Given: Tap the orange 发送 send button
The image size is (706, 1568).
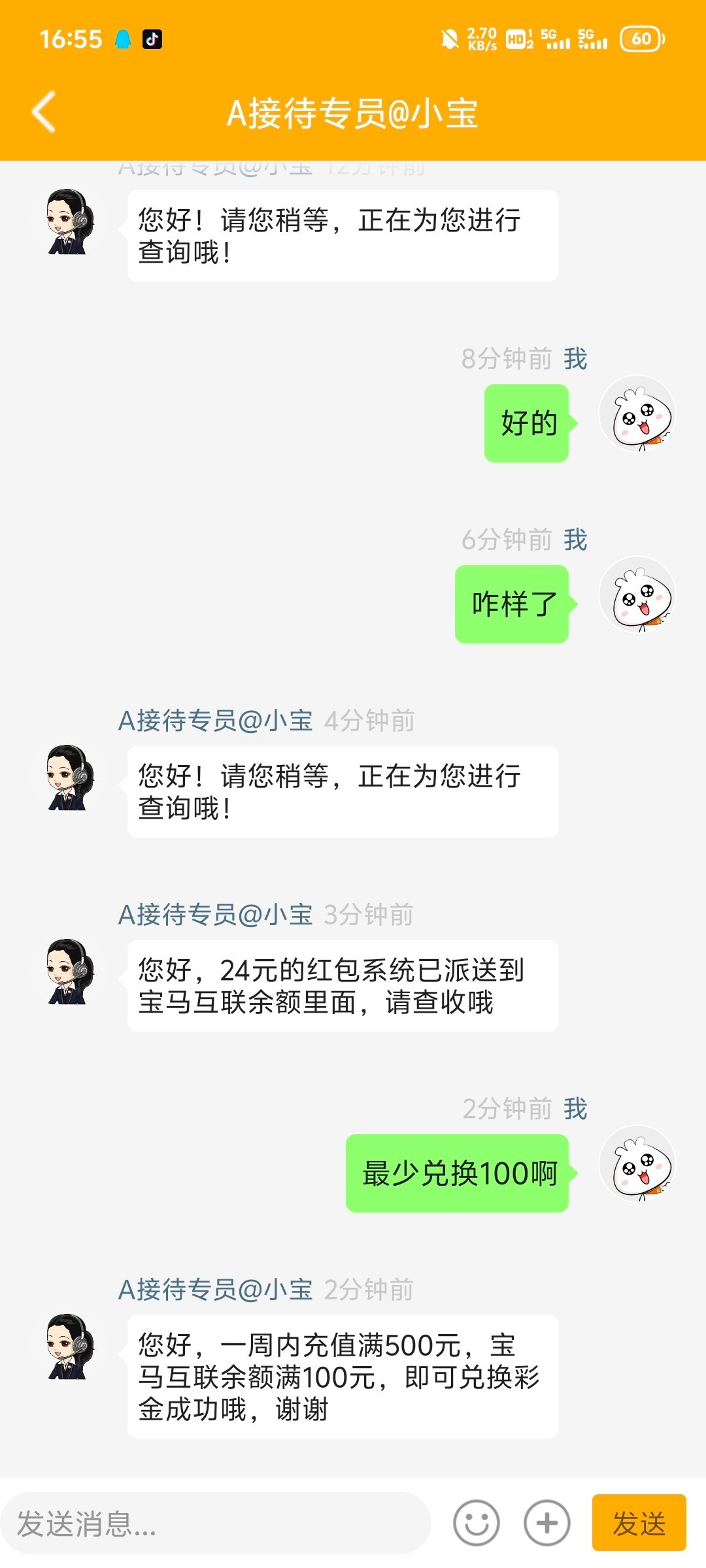Looking at the screenshot, I should [x=639, y=1523].
